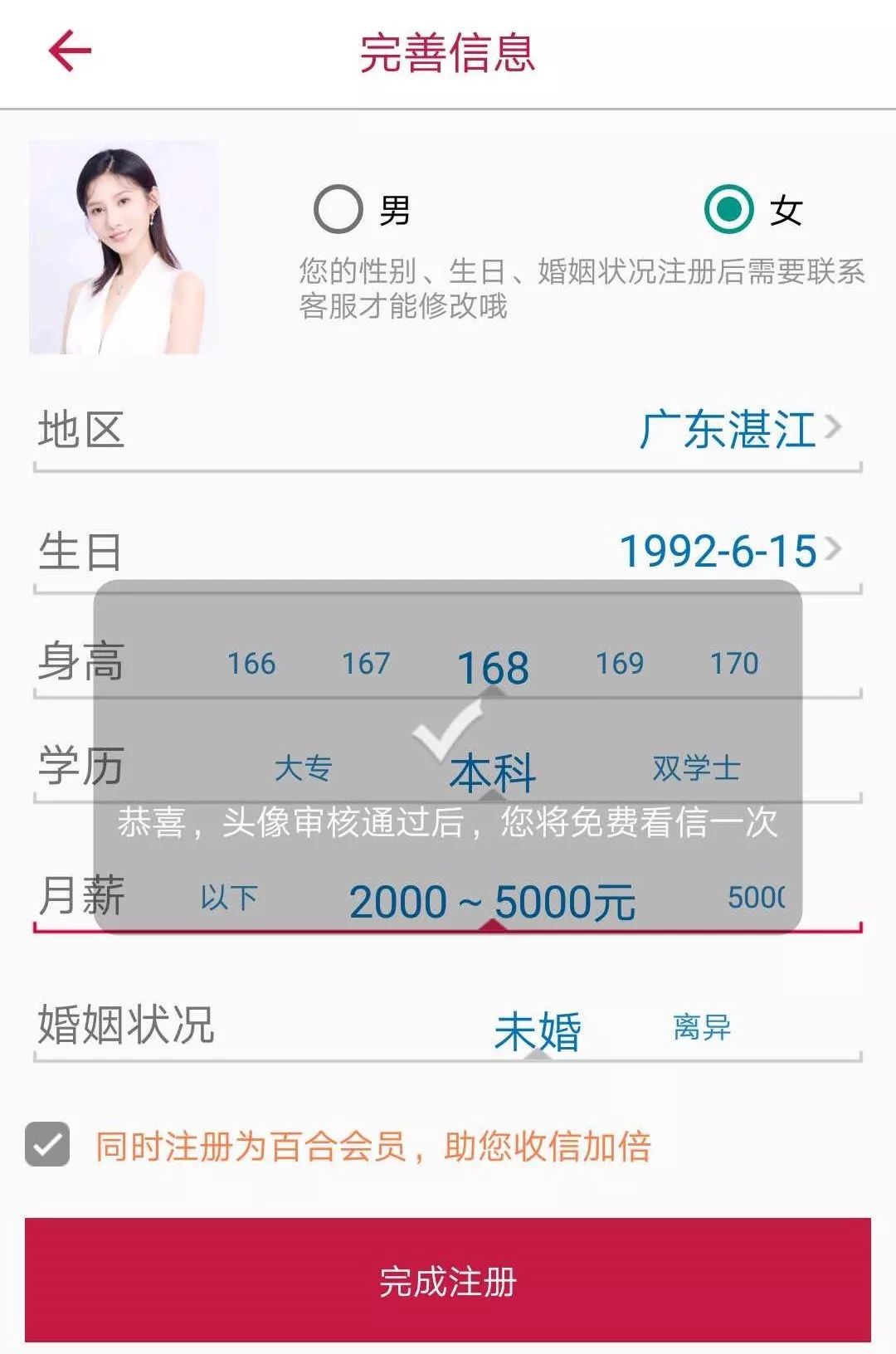This screenshot has width=896, height=1354.
Task: Choose 未婚 as marital status
Action: pyautogui.click(x=538, y=1031)
